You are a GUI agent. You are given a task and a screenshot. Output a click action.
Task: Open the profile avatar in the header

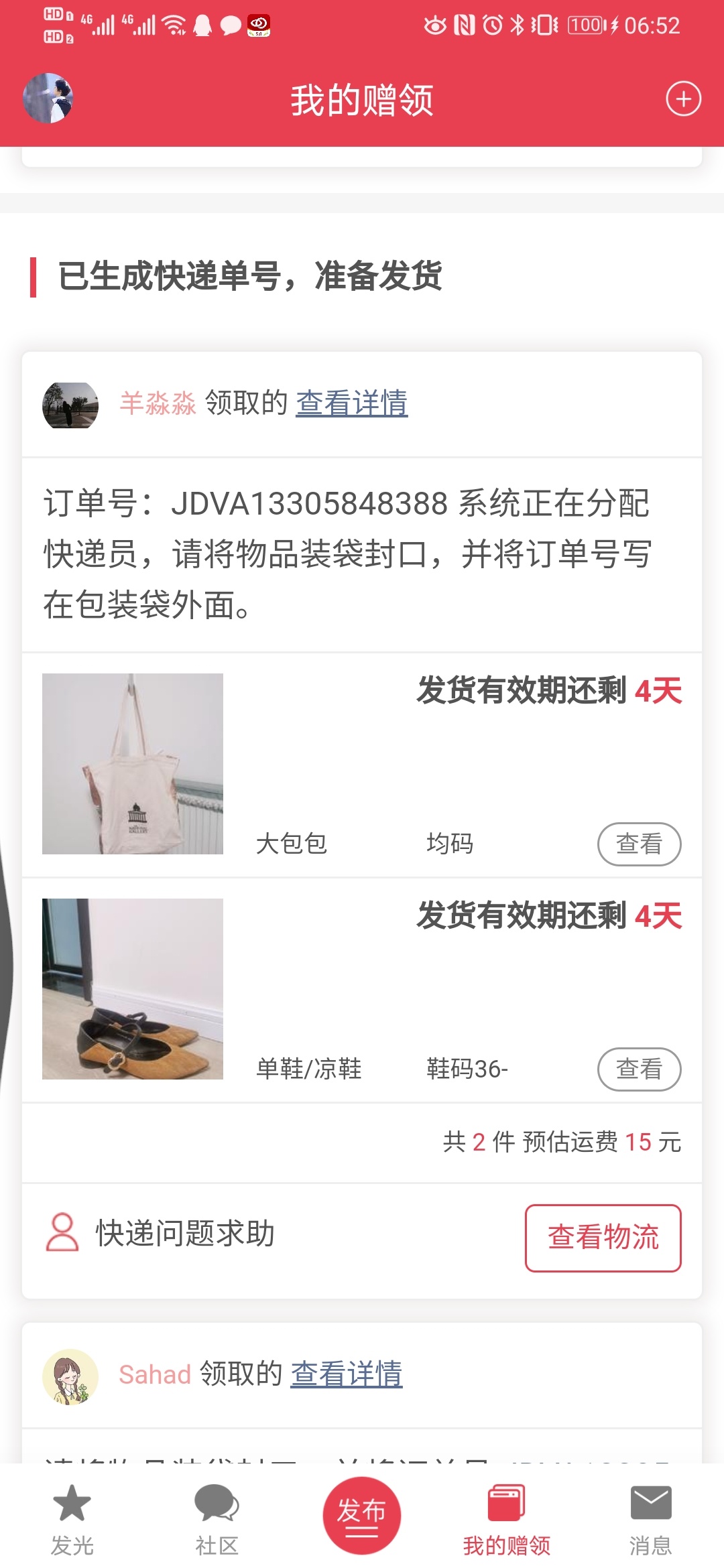click(x=48, y=99)
